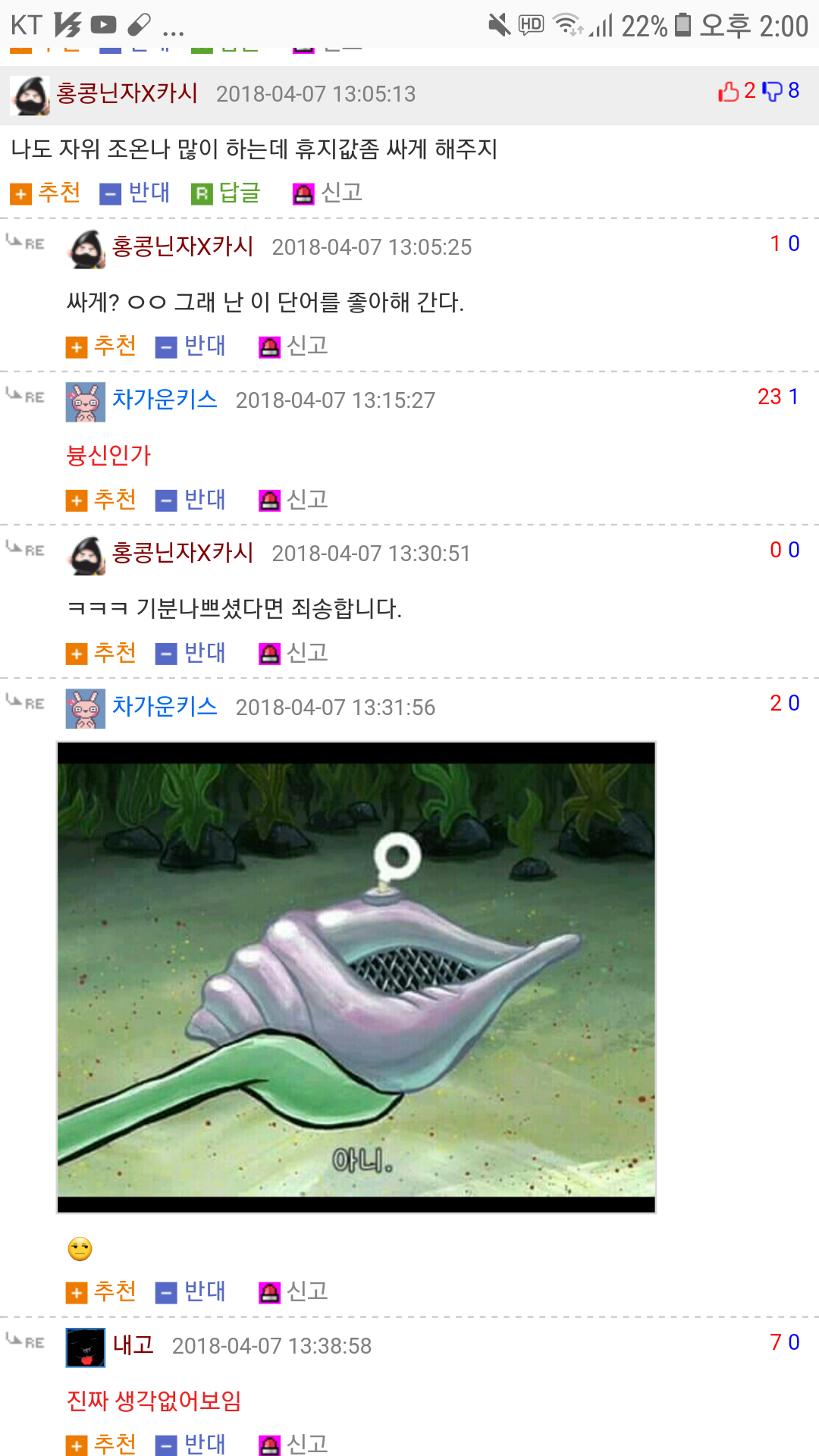
Task: Tap 반대 on the '싸게? ㅇㅇ' reply
Action: 191,347
